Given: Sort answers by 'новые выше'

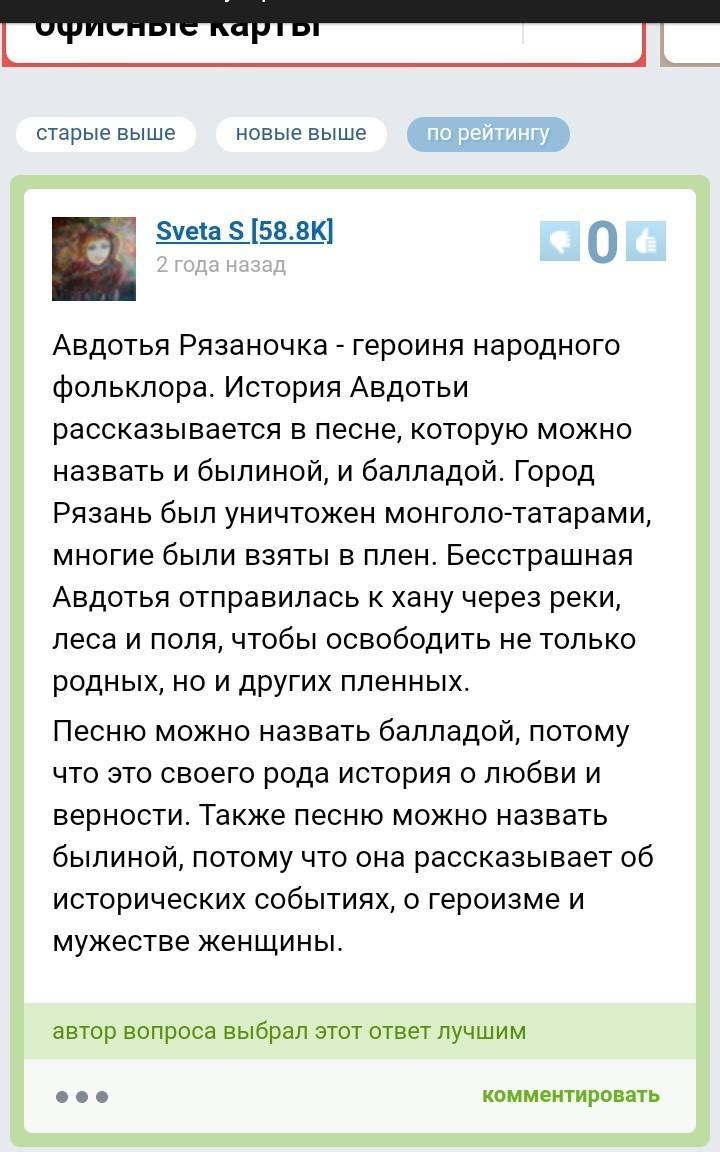Looking at the screenshot, I should point(301,134).
